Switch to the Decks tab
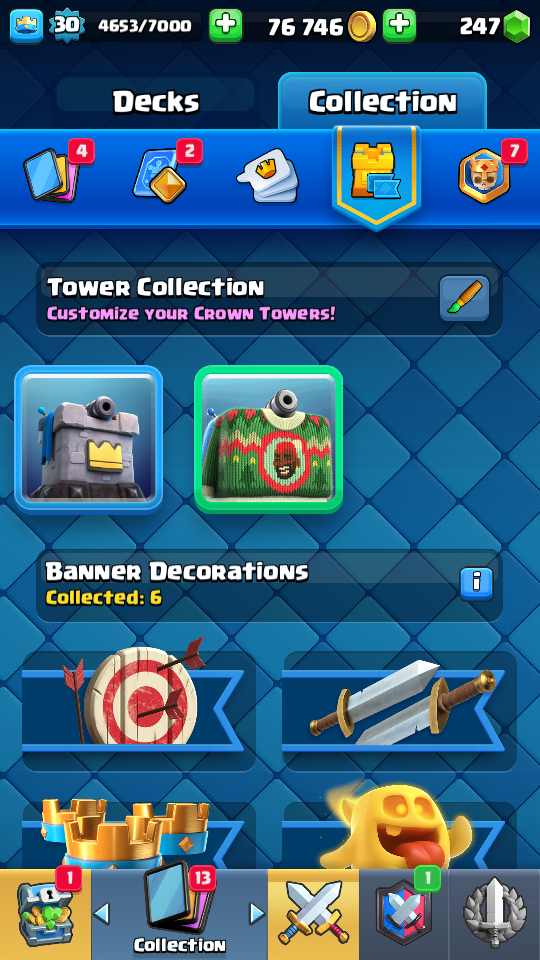 (x=156, y=101)
